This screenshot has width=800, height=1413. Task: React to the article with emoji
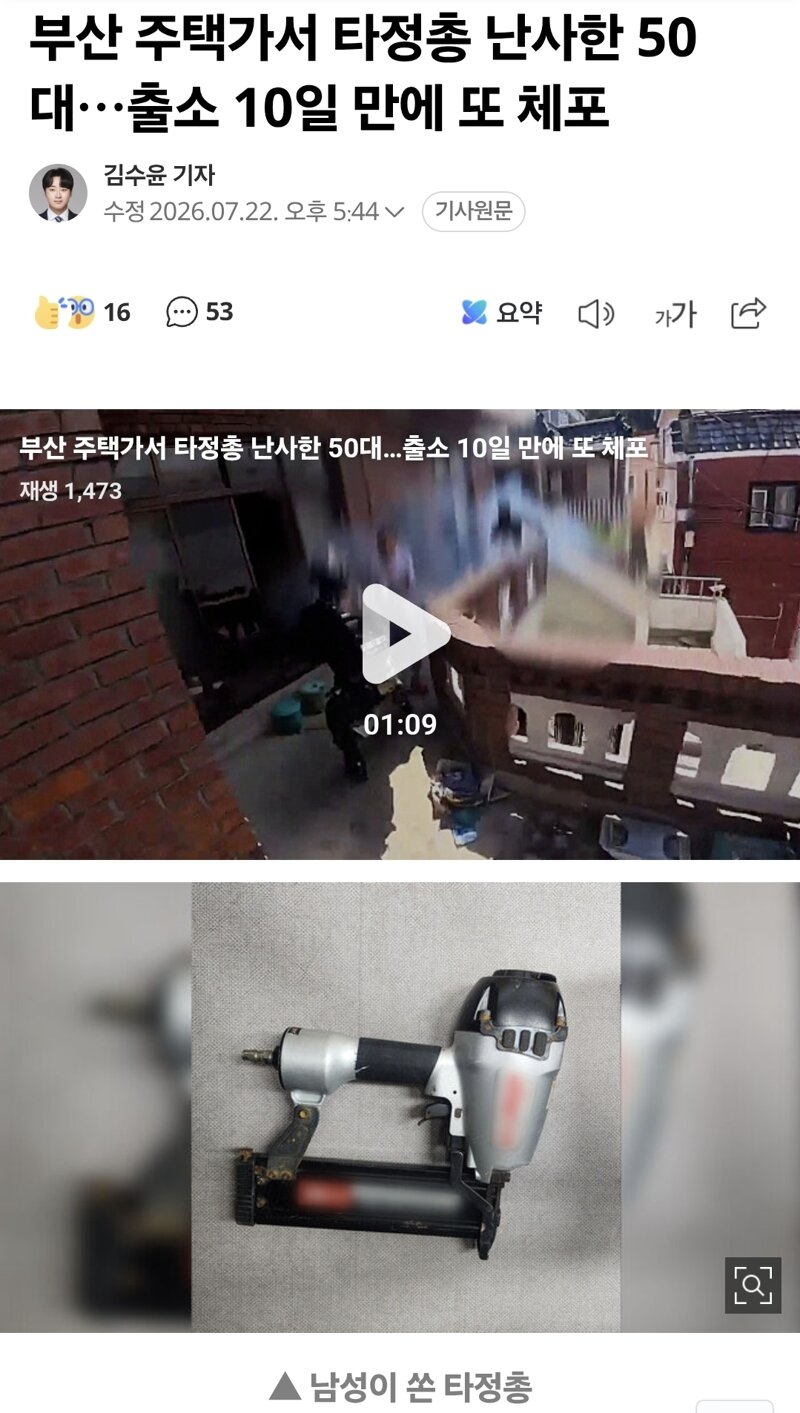pyautogui.click(x=81, y=312)
